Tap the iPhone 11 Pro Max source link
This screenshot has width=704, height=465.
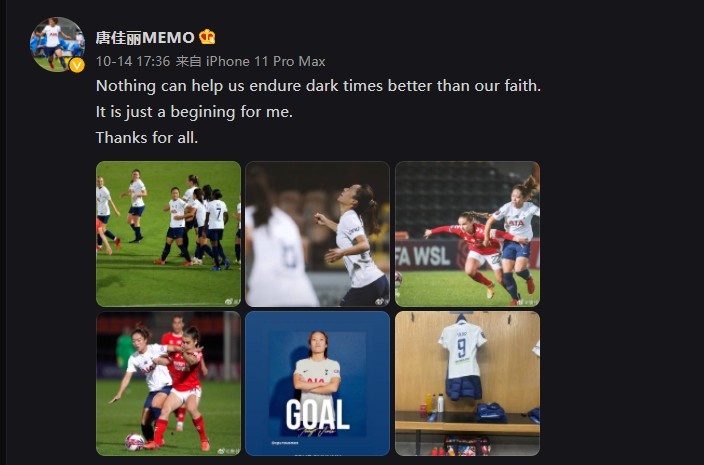tap(272, 62)
